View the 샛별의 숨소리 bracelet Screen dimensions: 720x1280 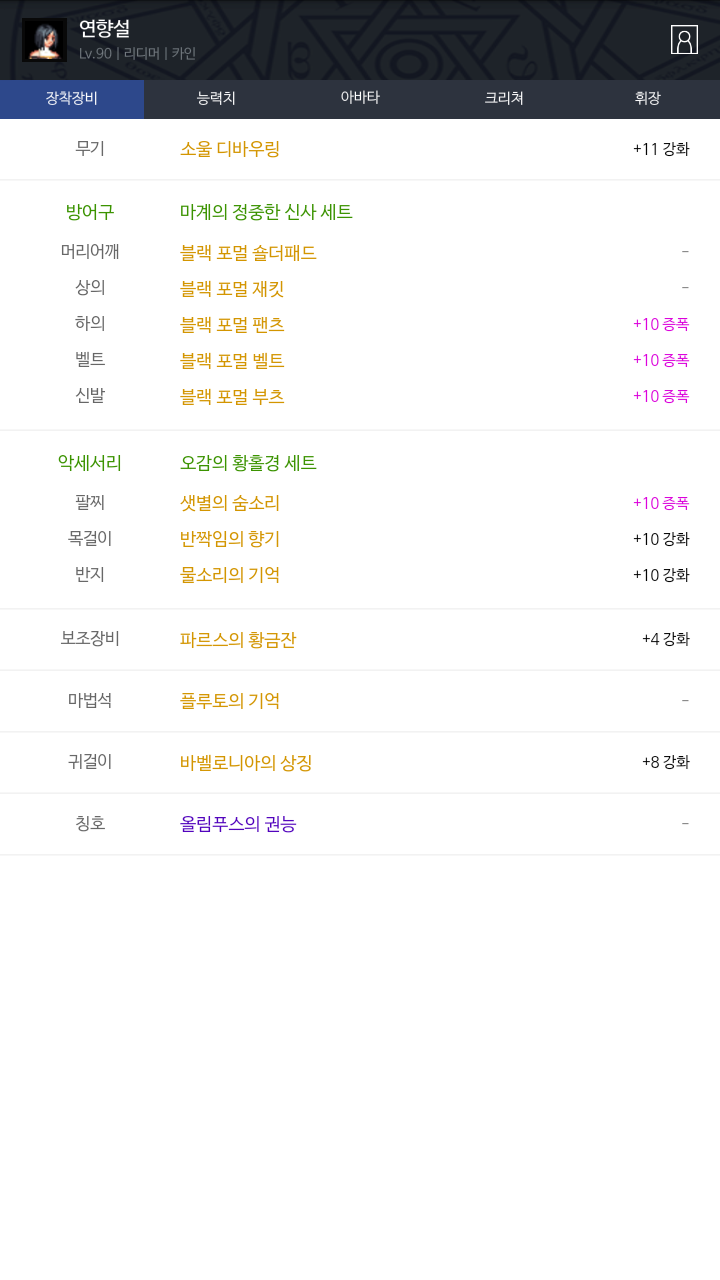click(x=230, y=503)
